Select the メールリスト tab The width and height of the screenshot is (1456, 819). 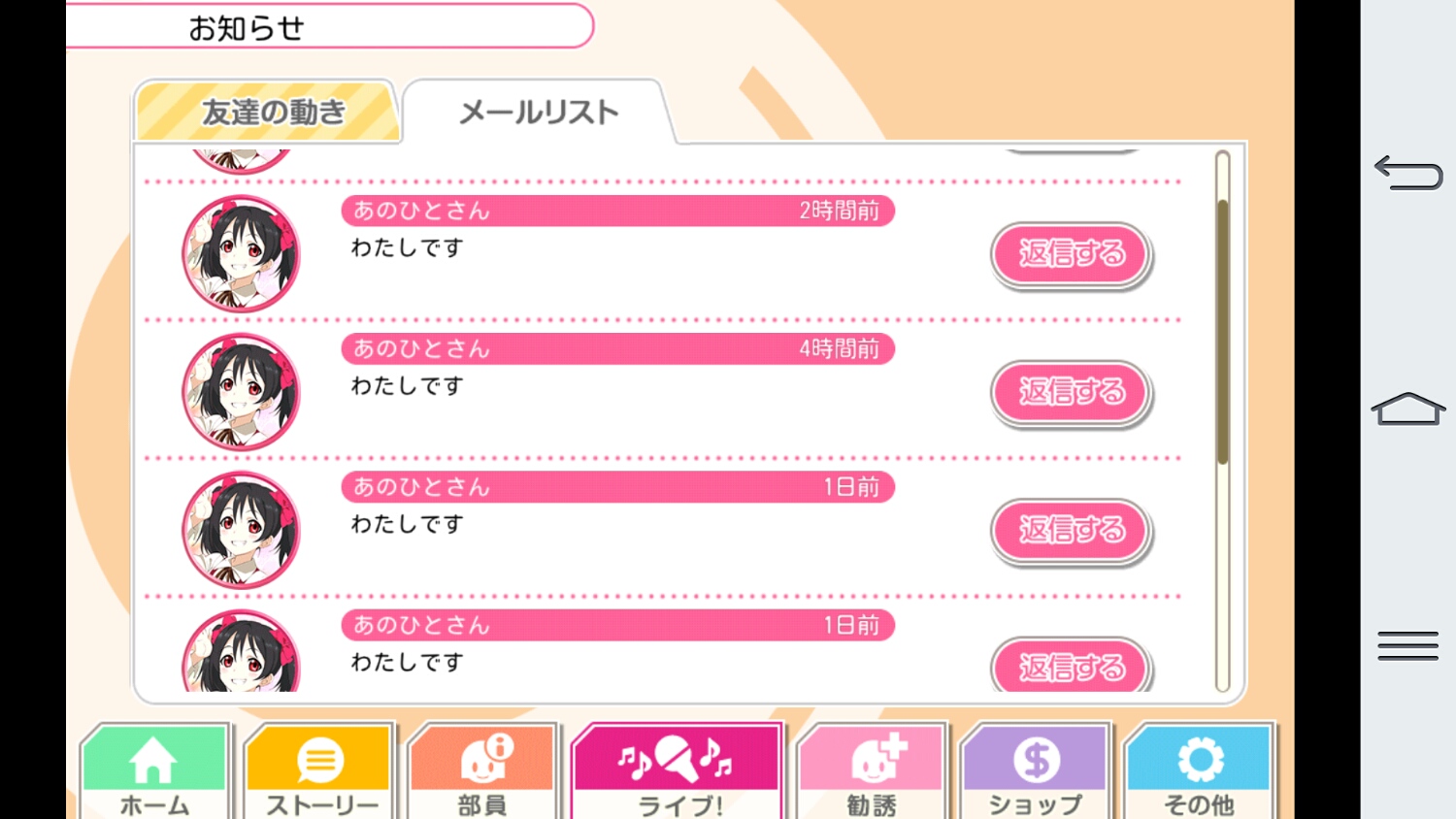point(539,112)
